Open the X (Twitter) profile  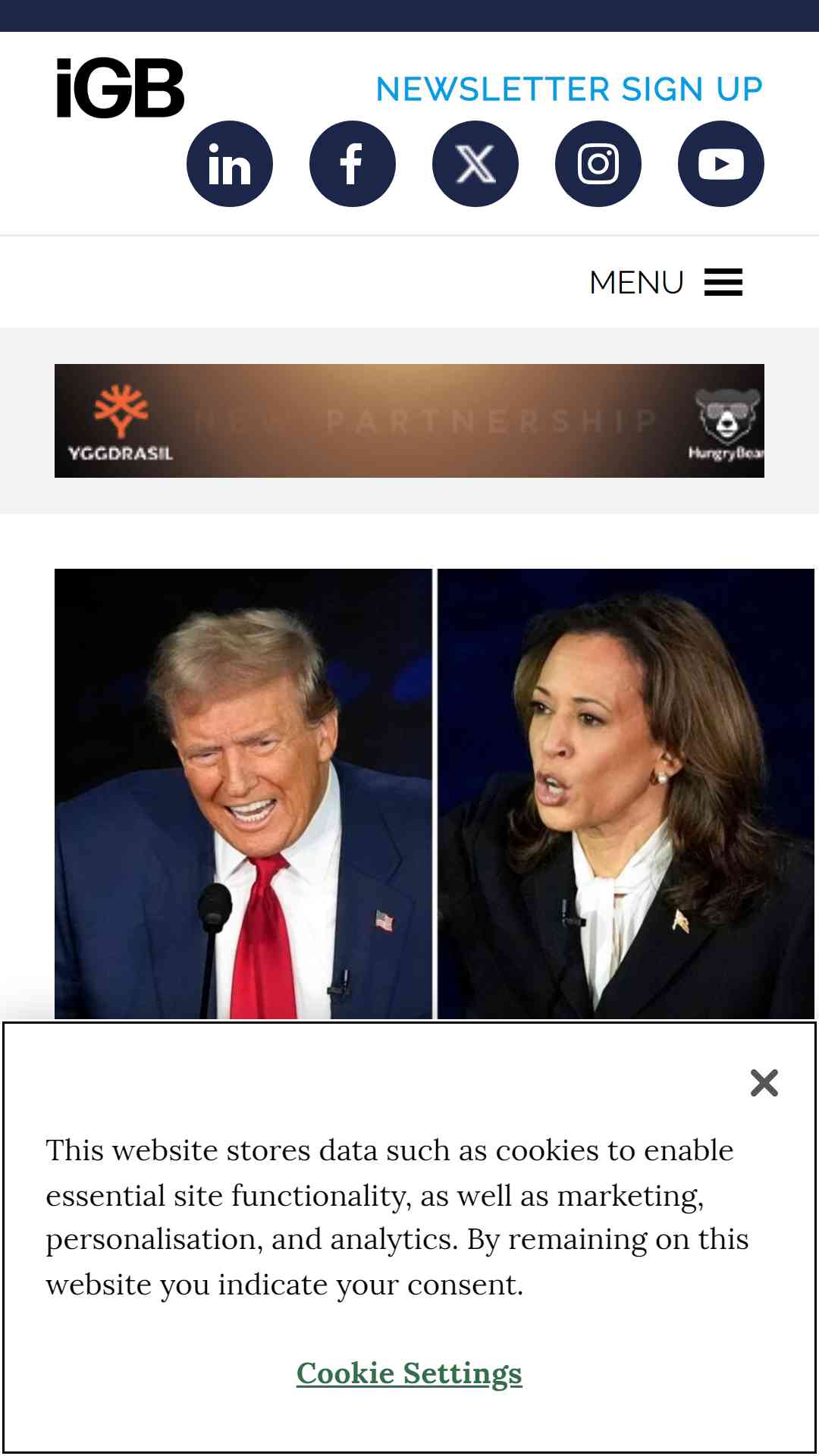click(x=475, y=164)
